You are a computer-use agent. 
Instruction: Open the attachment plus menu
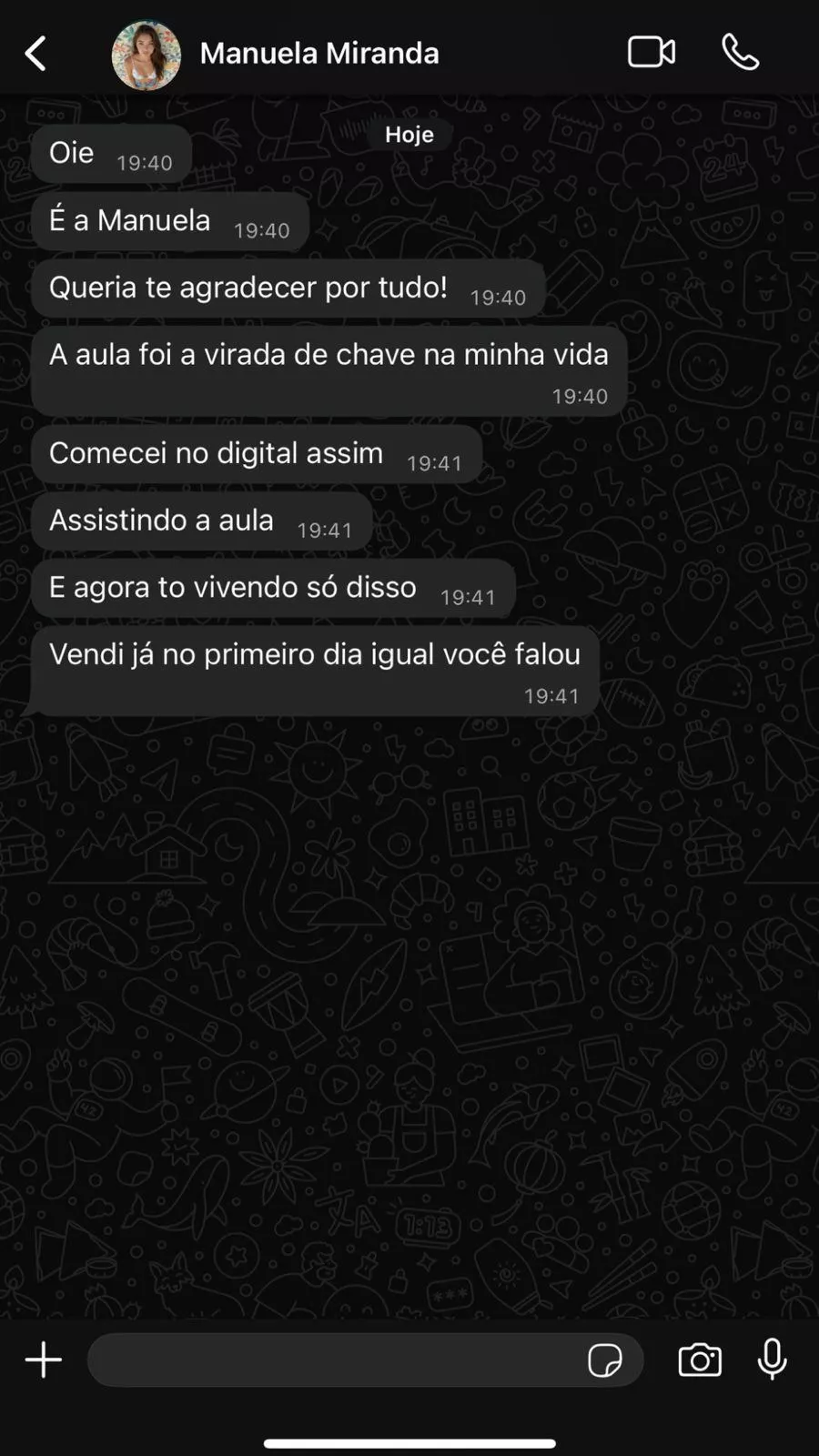(x=43, y=1360)
